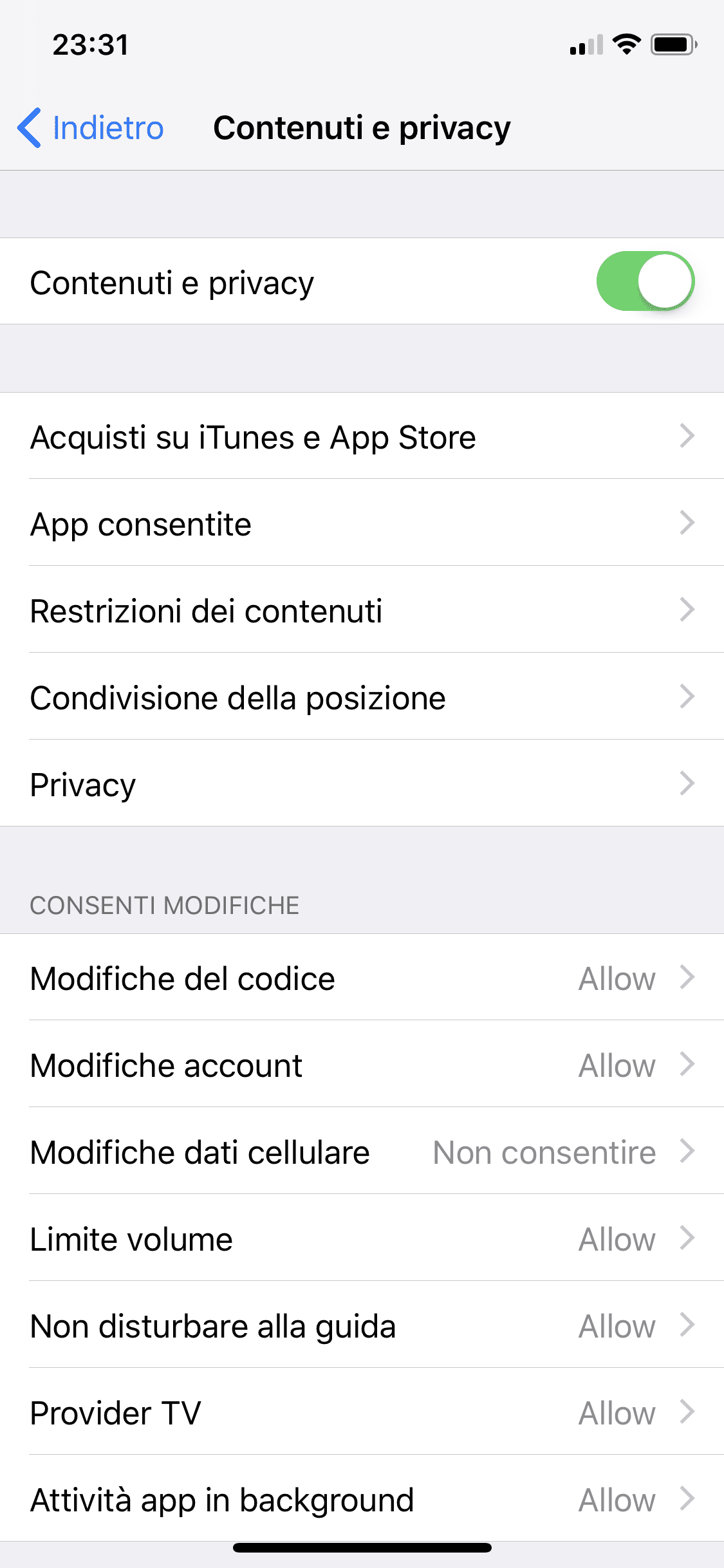
Task: Go back with the Indietro button
Action: point(91,127)
